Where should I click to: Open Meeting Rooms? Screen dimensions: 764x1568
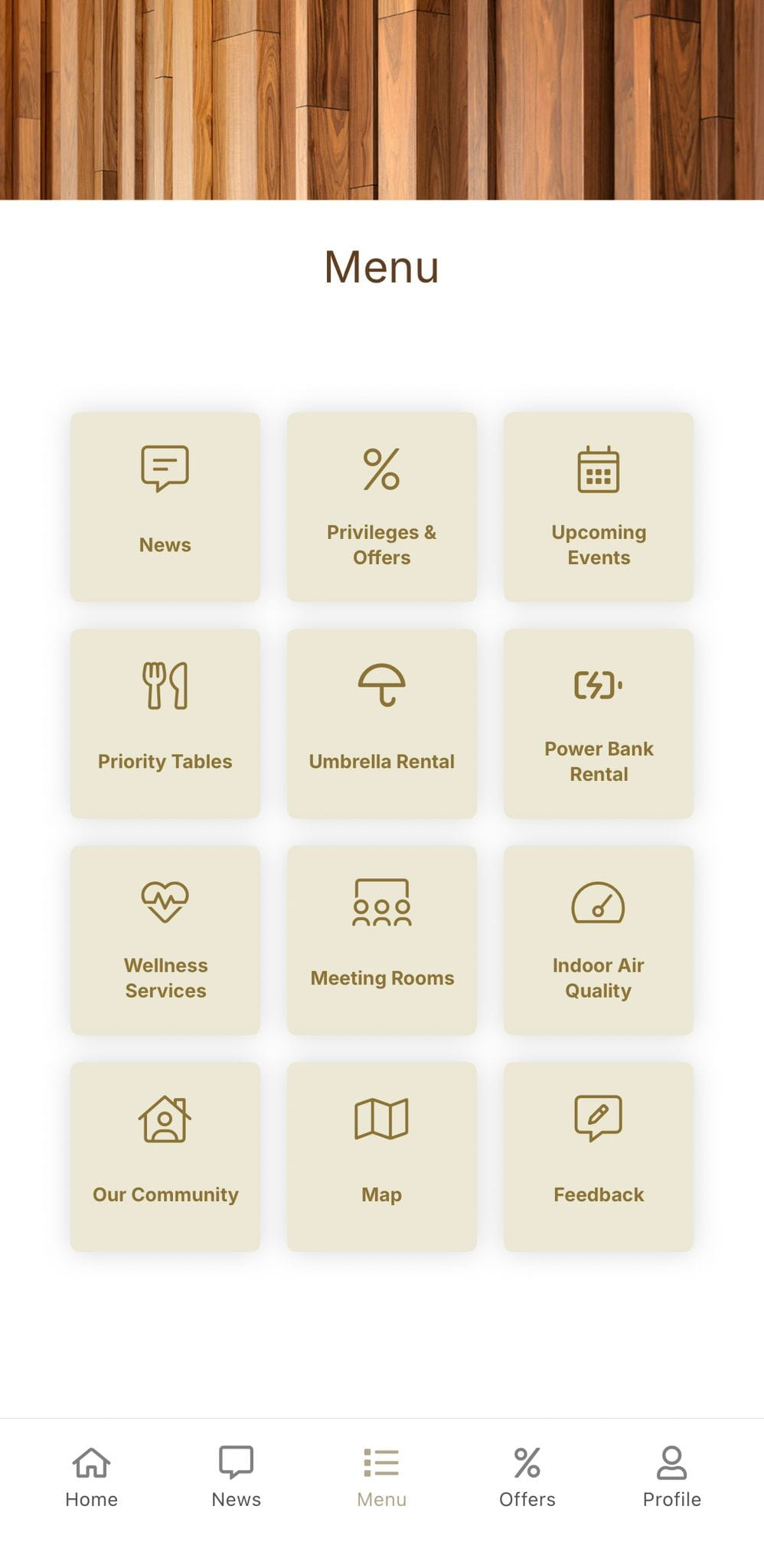[382, 940]
